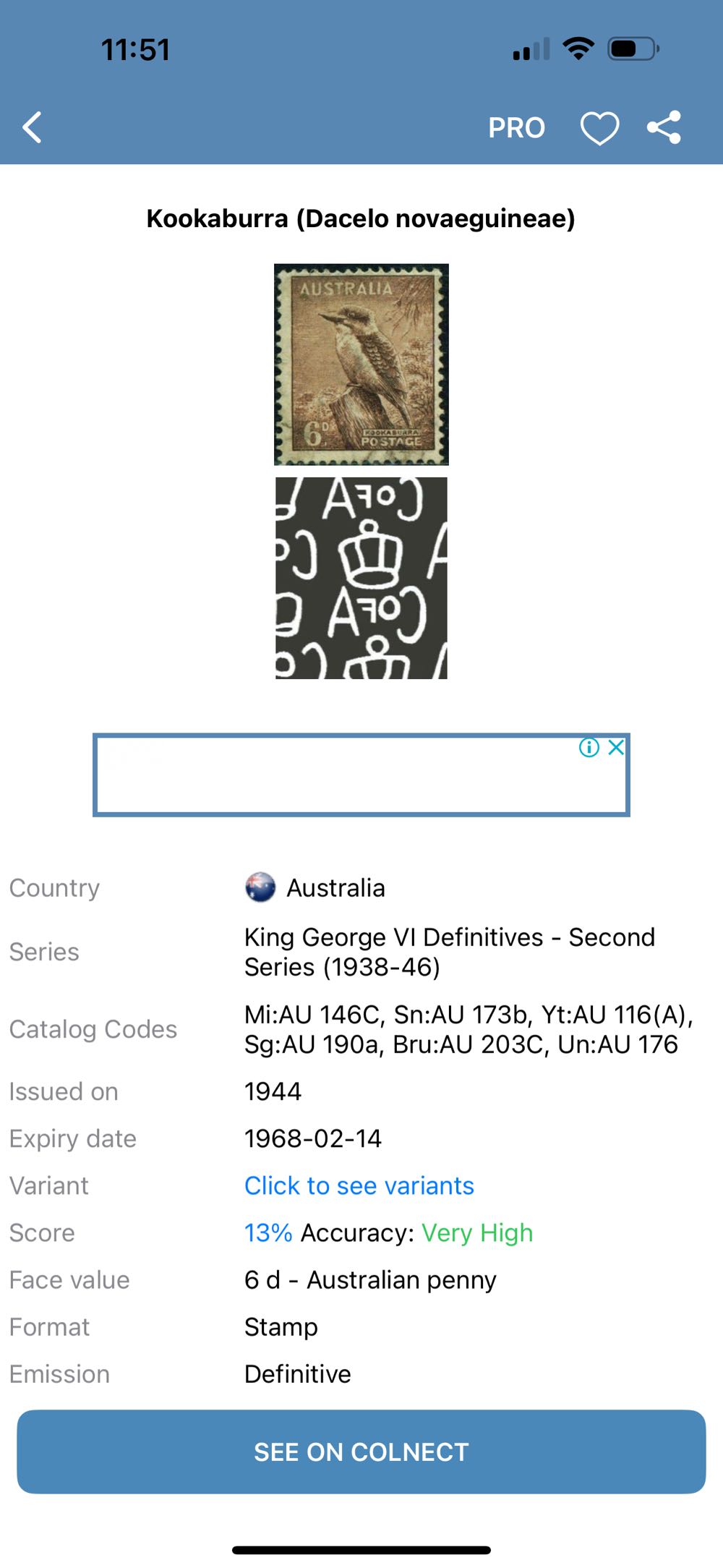Open the ad info icon
The height and width of the screenshot is (1568, 723).
click(x=589, y=747)
